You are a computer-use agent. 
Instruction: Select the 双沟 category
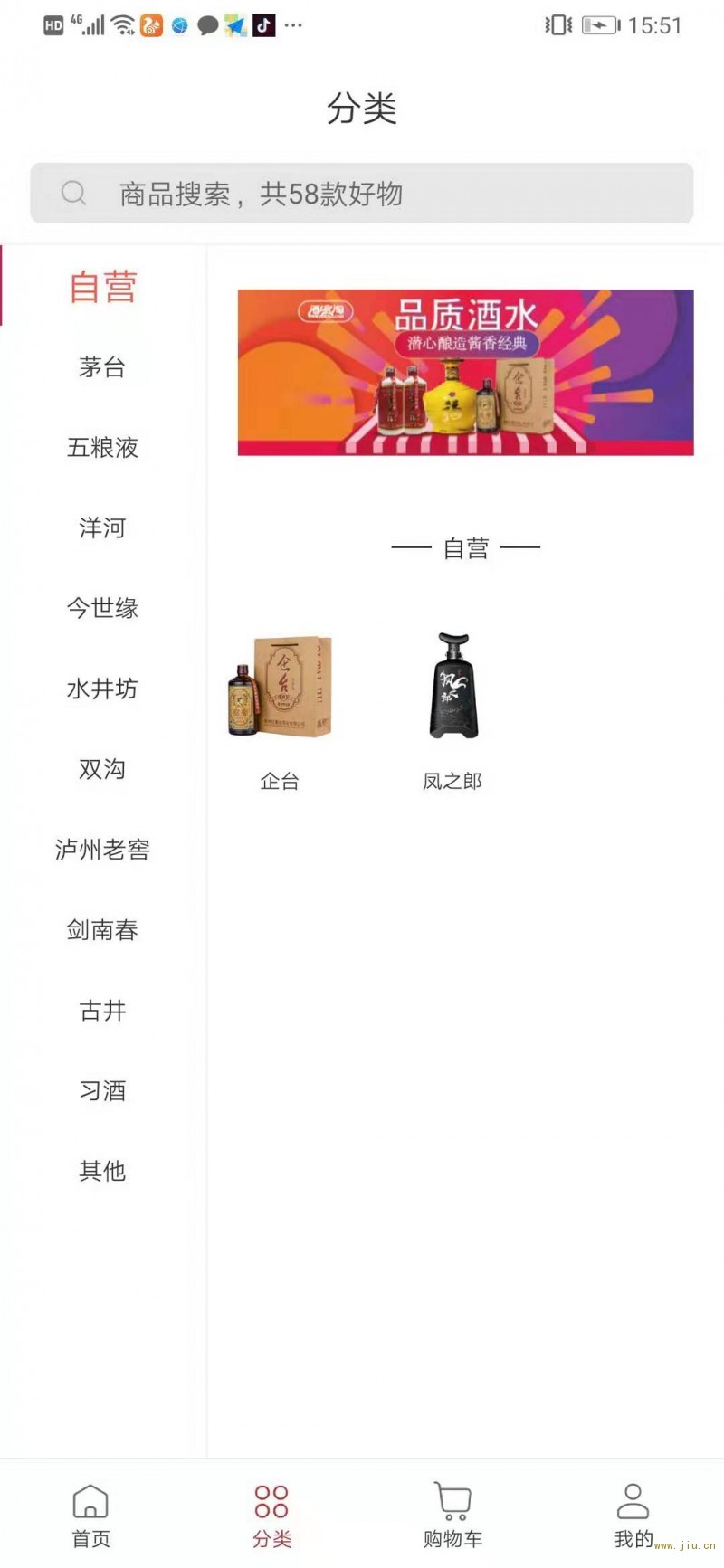pos(102,769)
